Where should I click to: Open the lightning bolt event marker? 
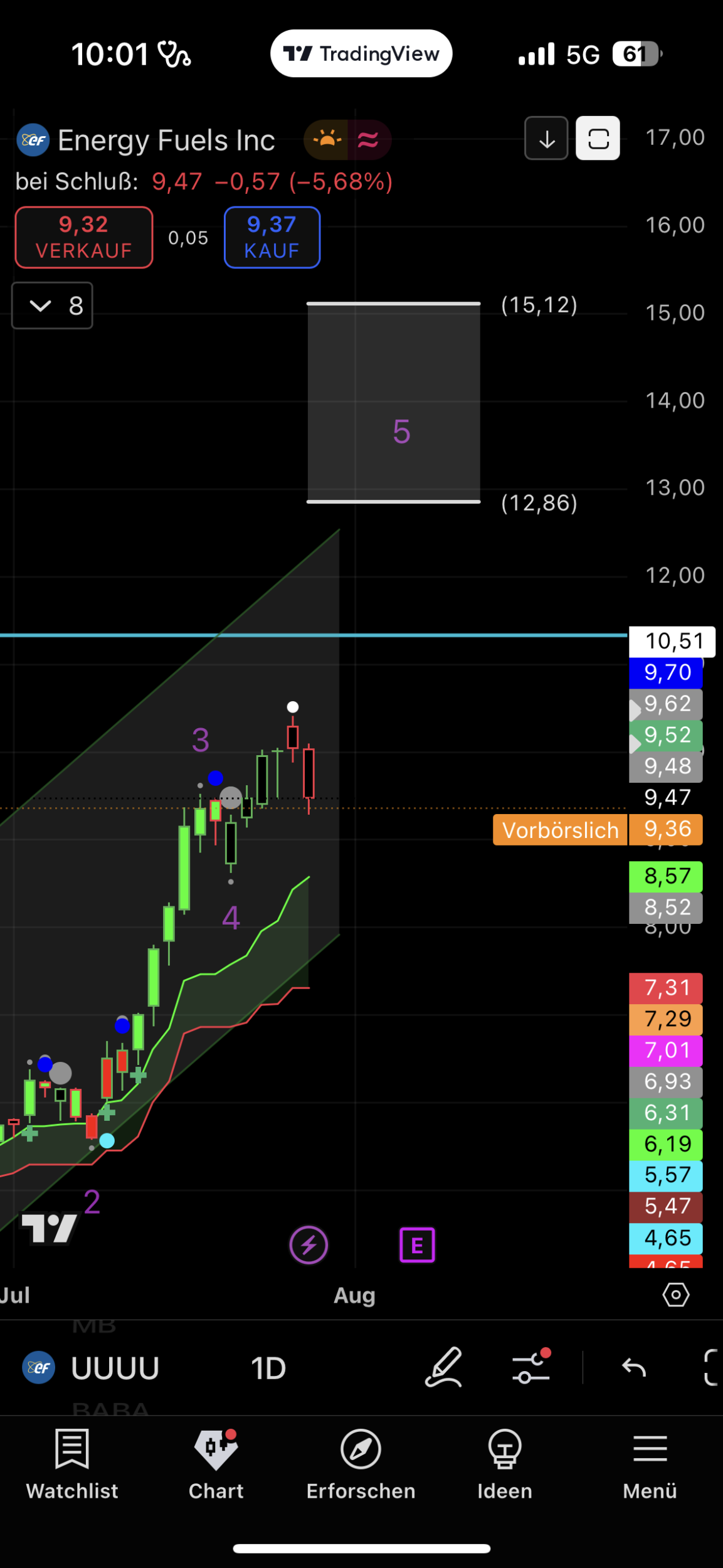[x=309, y=1245]
